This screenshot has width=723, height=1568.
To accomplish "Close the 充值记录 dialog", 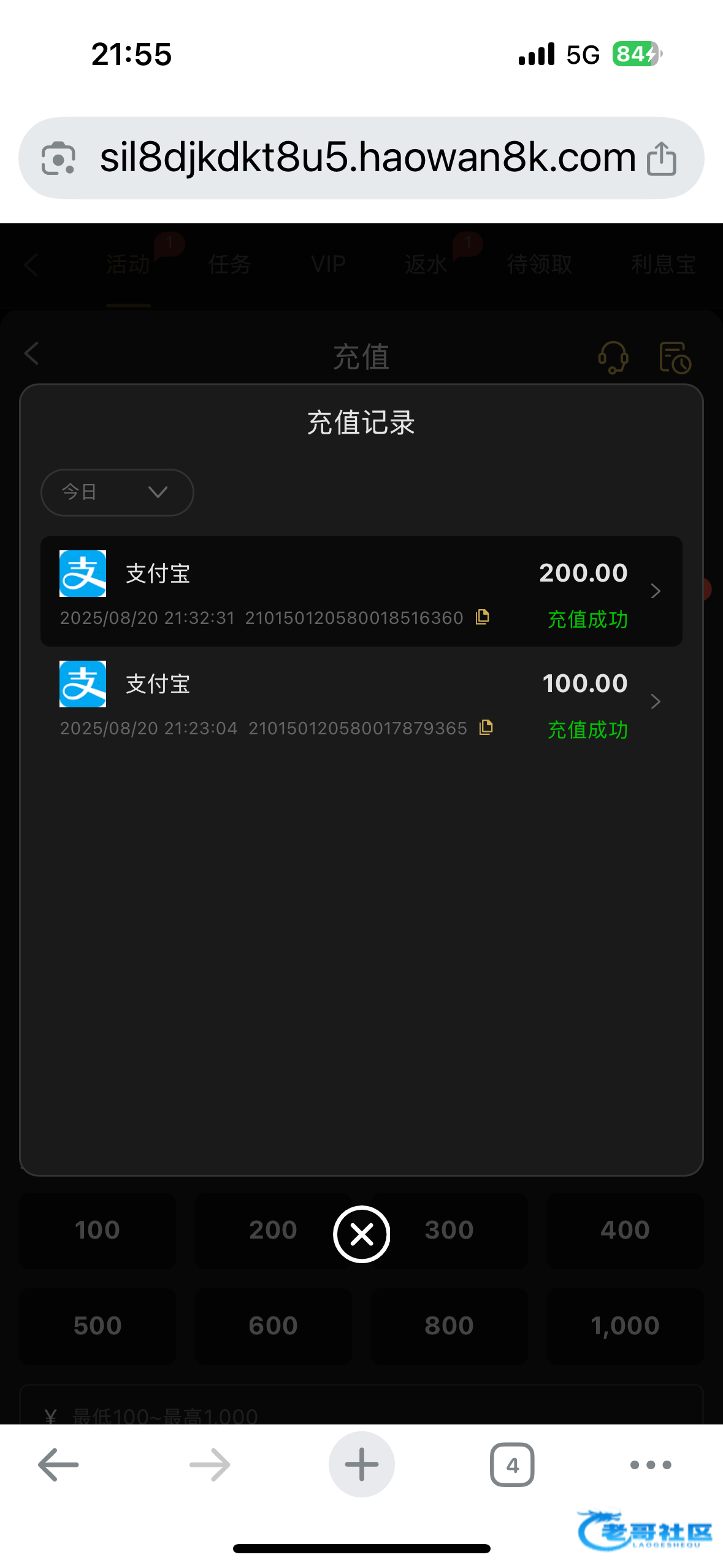I will pyautogui.click(x=361, y=1234).
